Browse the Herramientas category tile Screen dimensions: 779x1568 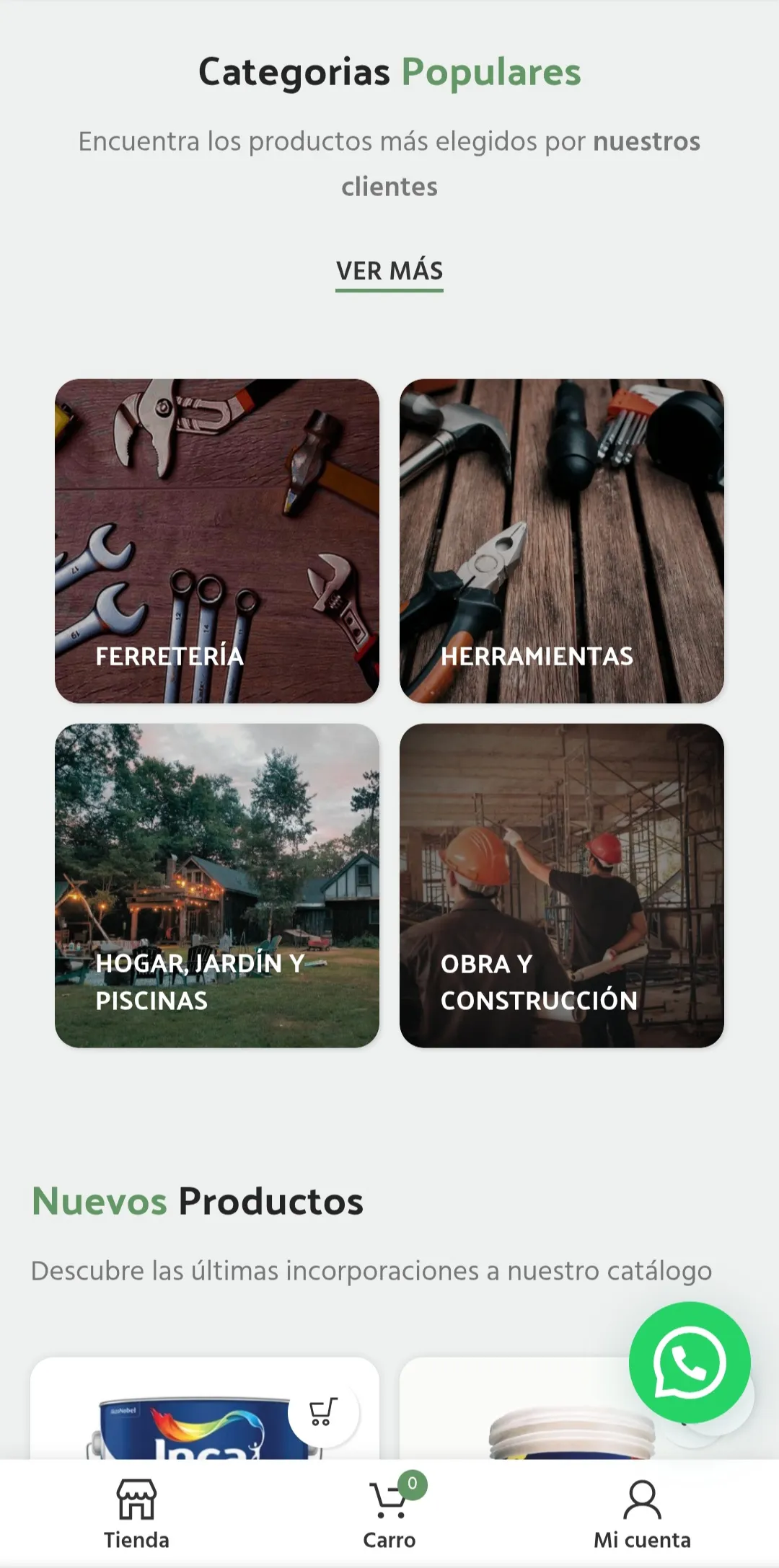561,541
